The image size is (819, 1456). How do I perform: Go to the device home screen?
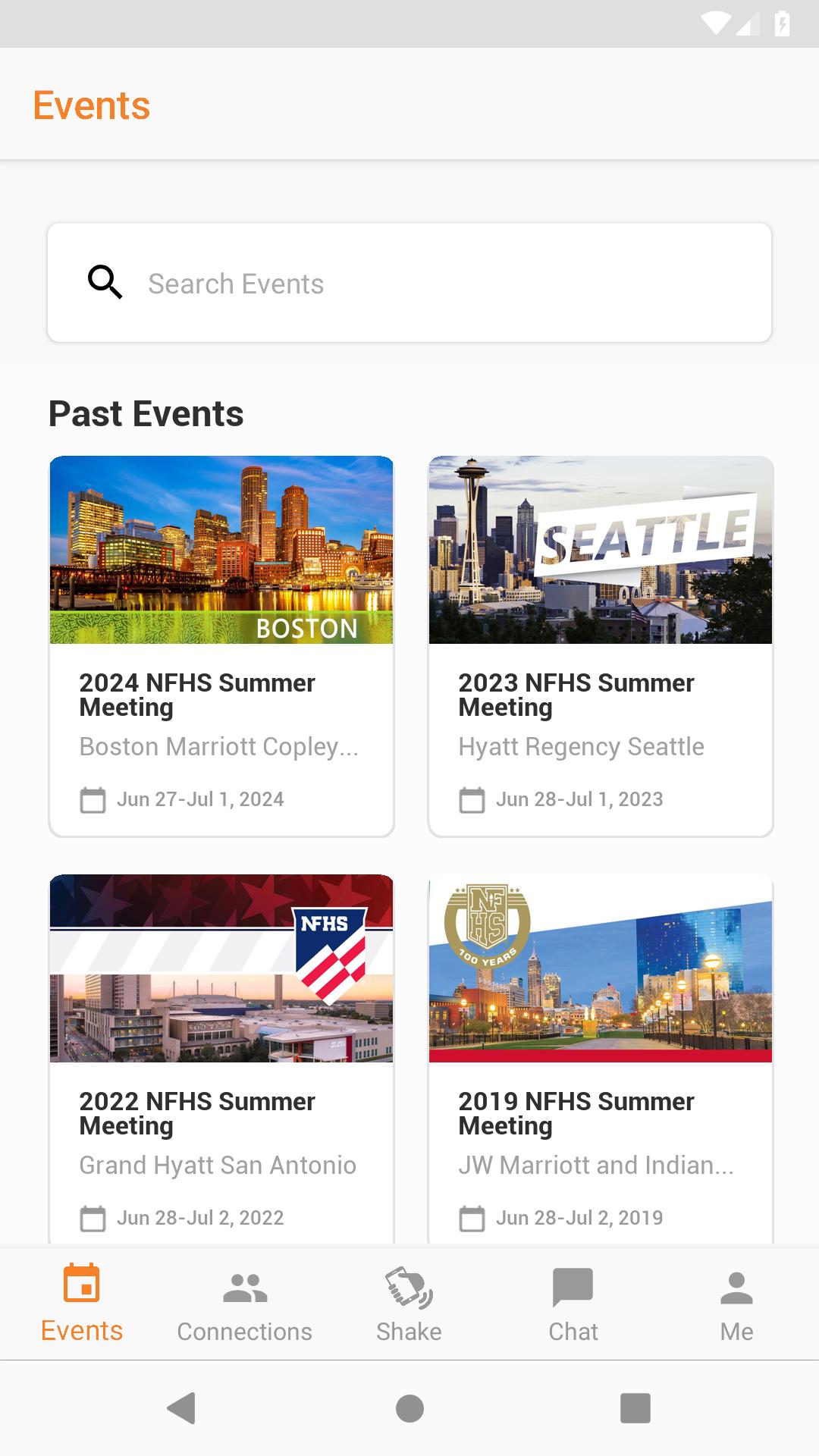coord(409,1408)
